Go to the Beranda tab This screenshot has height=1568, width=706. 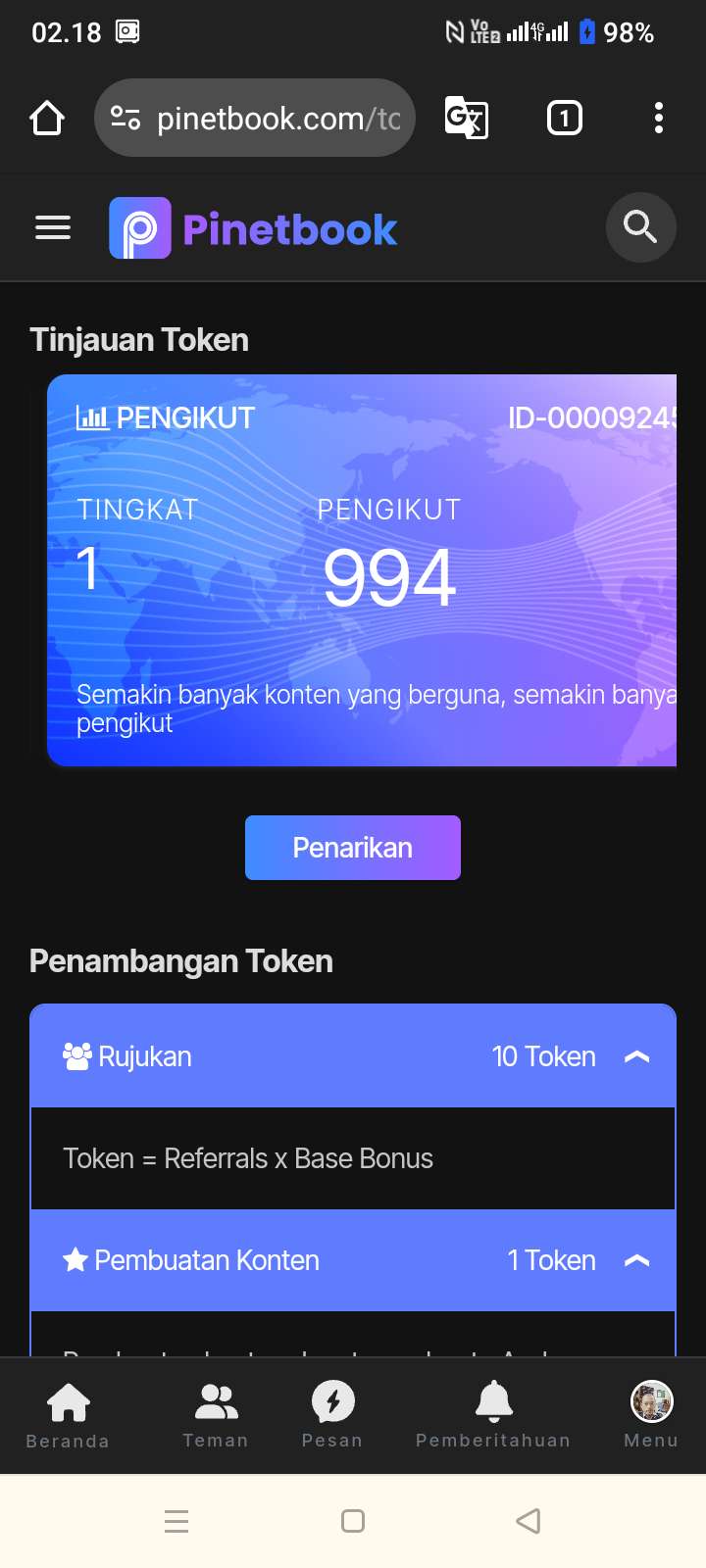pyautogui.click(x=68, y=1415)
